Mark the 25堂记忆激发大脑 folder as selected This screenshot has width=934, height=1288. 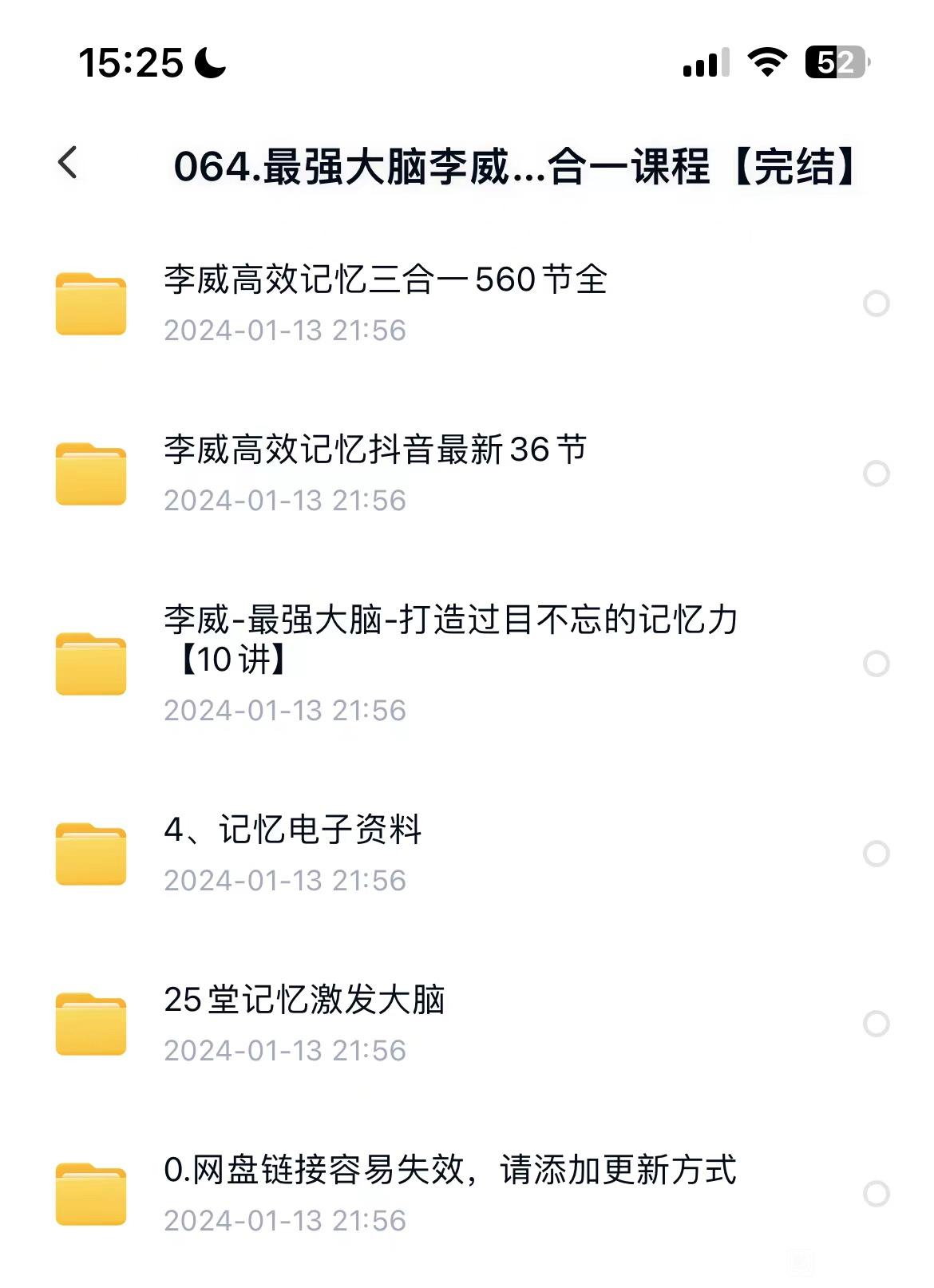(877, 1024)
